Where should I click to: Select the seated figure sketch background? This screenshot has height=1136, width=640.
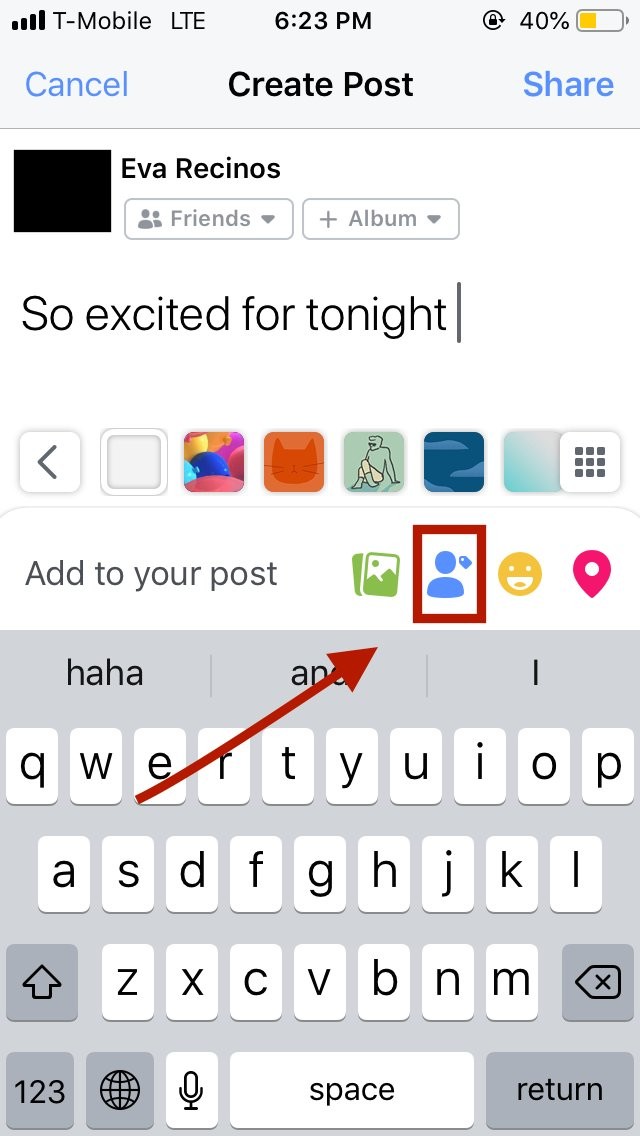[x=374, y=462]
